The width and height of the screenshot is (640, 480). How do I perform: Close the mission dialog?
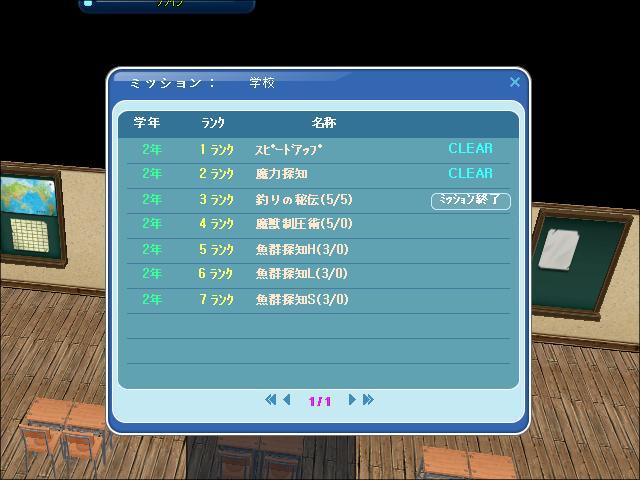[515, 82]
